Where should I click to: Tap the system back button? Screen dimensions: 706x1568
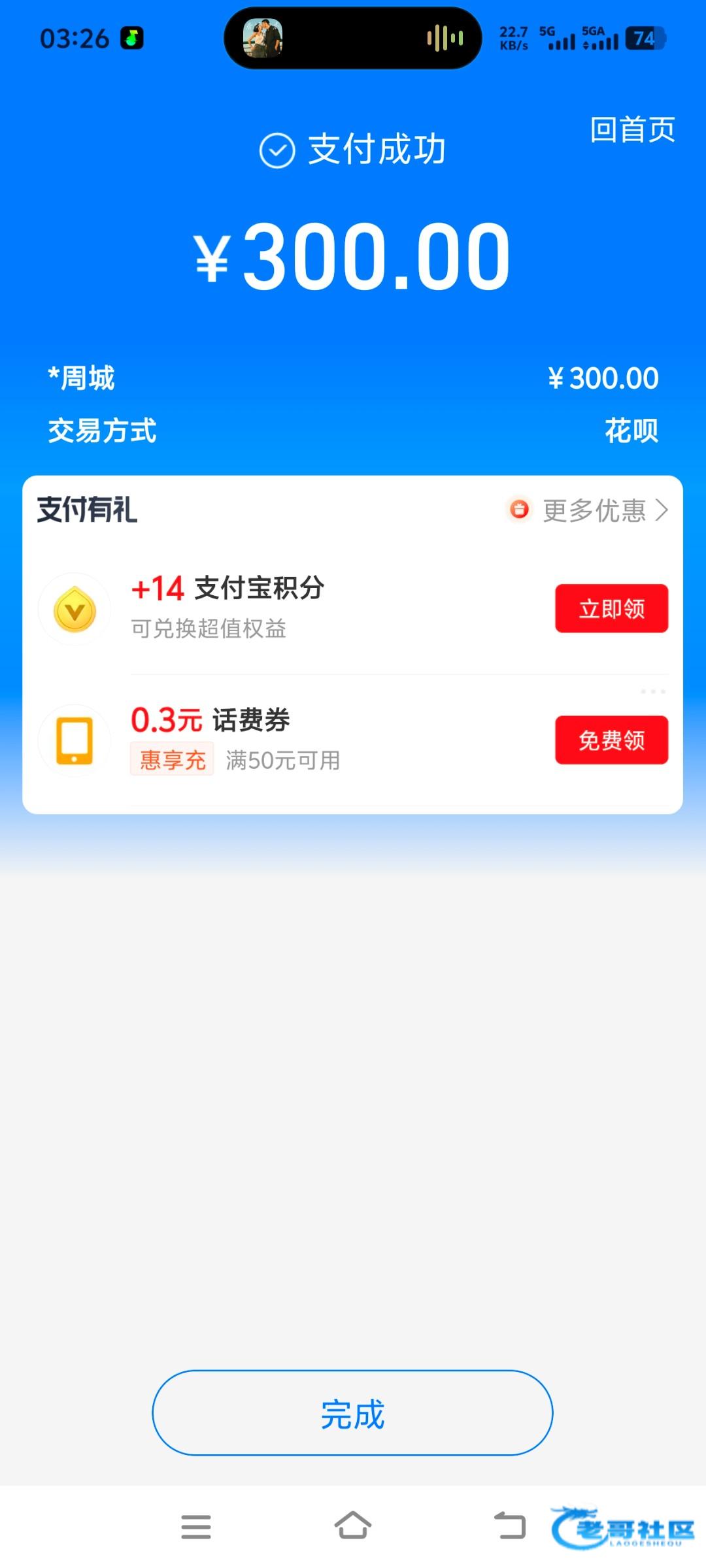click(x=510, y=1527)
